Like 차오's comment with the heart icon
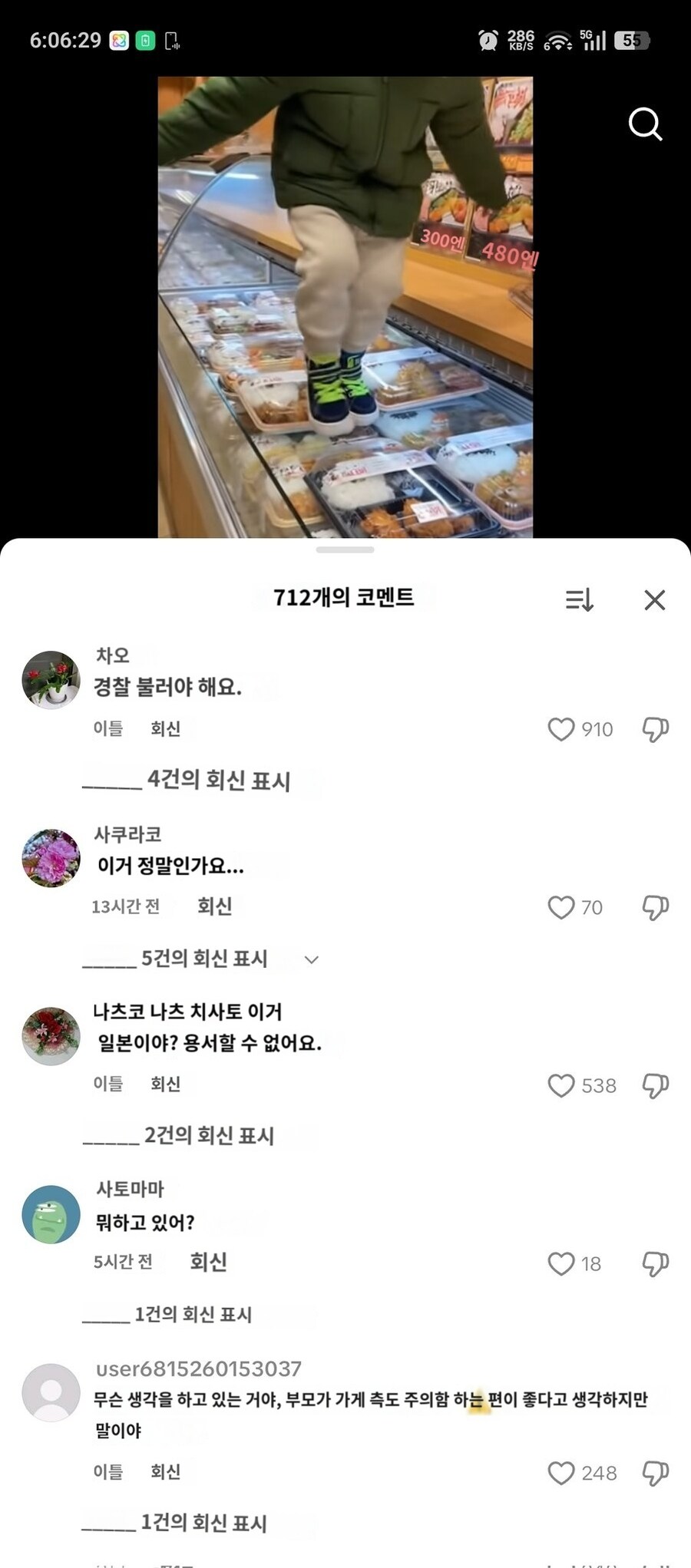The width and height of the screenshot is (691, 1568). (561, 730)
